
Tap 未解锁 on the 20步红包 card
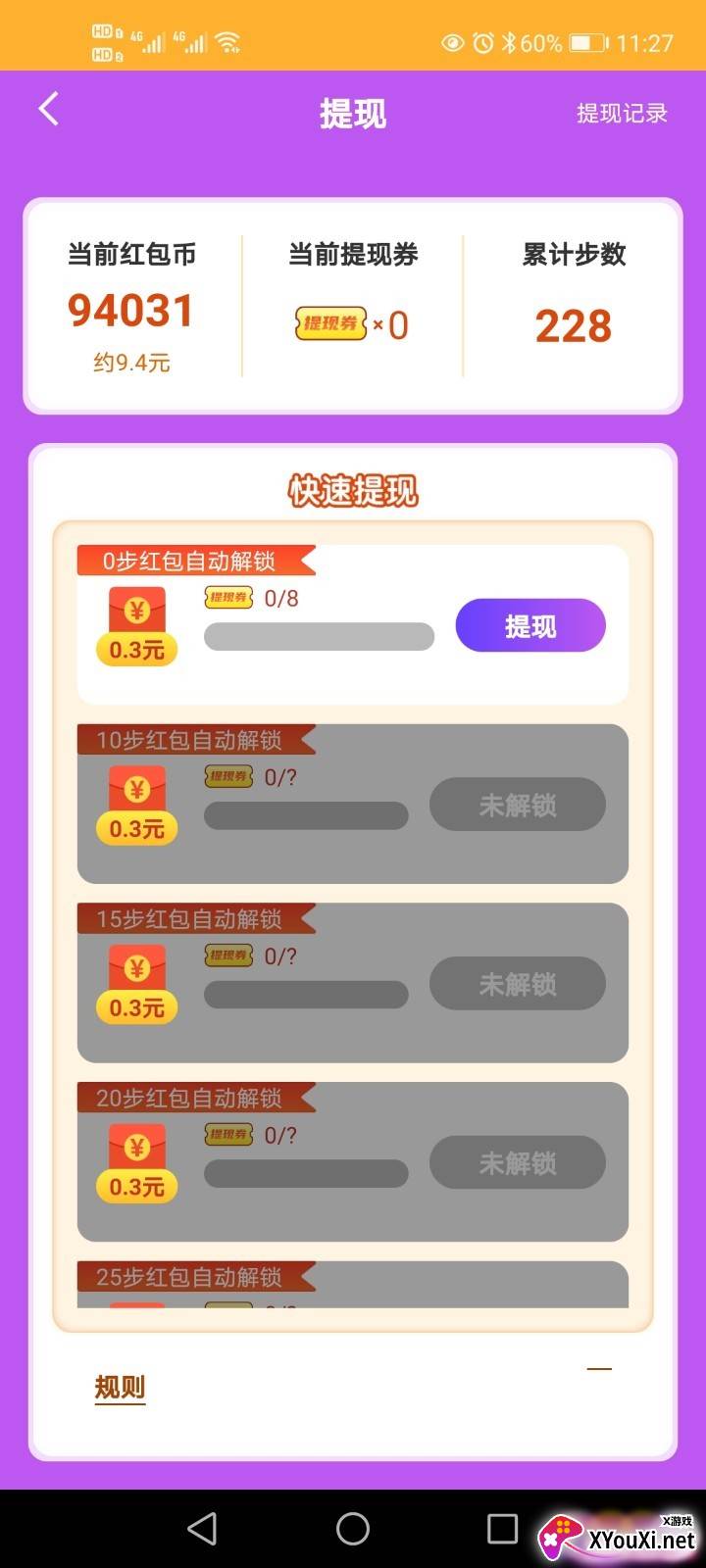518,1162
